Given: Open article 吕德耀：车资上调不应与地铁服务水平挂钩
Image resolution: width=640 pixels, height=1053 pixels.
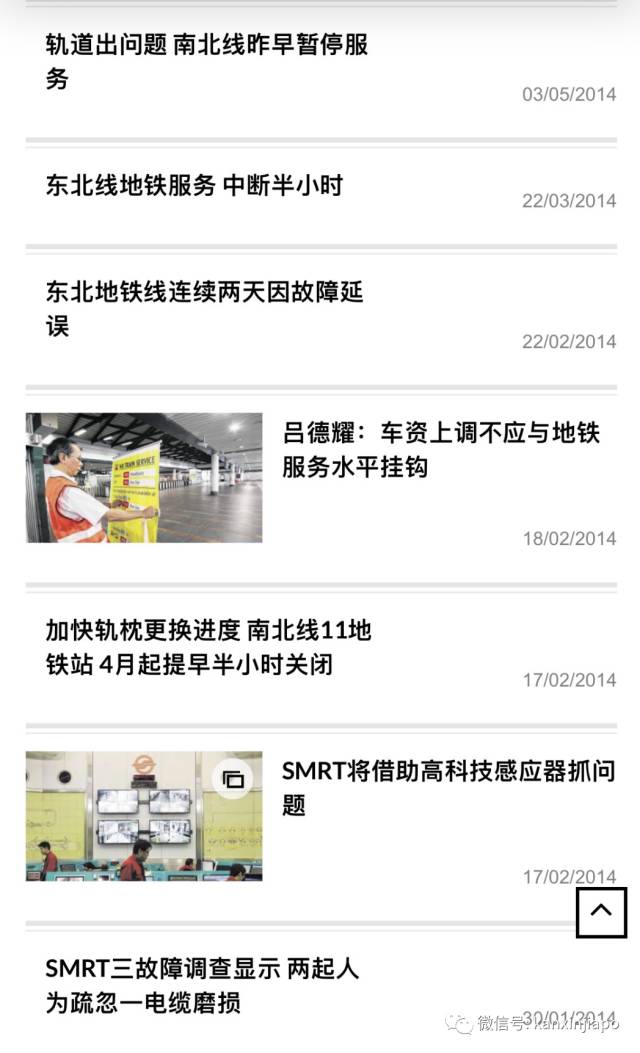Looking at the screenshot, I should coord(440,449).
